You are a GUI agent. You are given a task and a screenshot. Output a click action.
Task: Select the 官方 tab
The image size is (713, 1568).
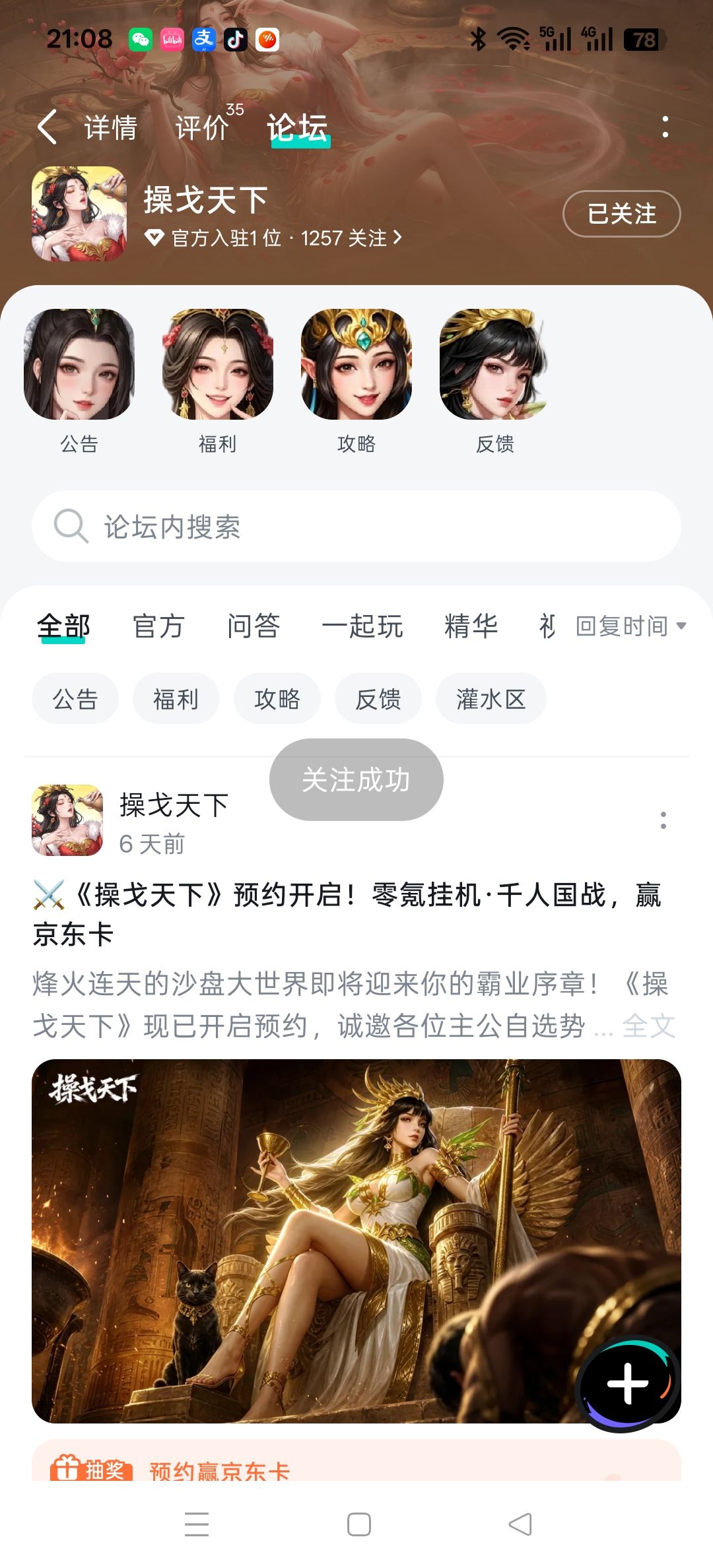[x=158, y=626]
